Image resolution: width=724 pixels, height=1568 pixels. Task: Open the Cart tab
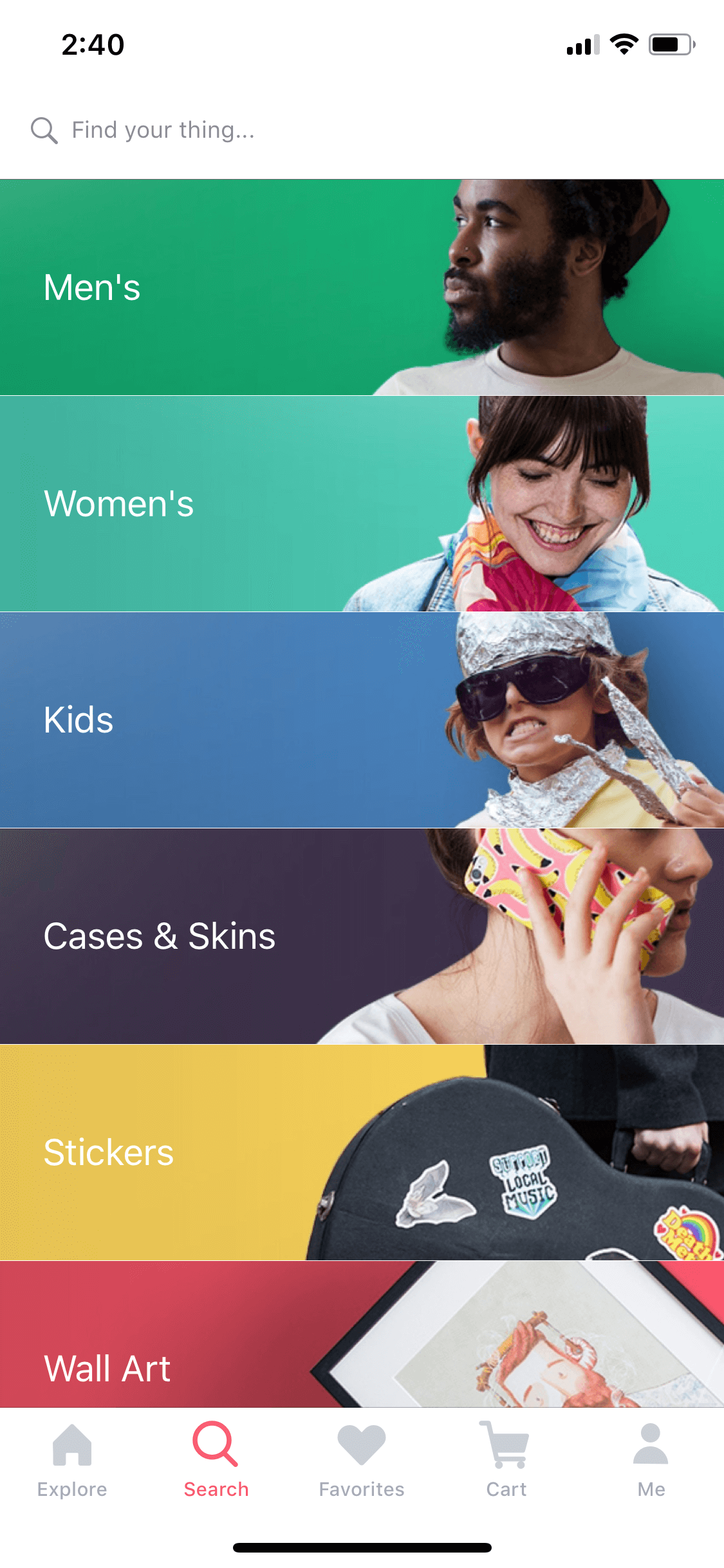506,1460
